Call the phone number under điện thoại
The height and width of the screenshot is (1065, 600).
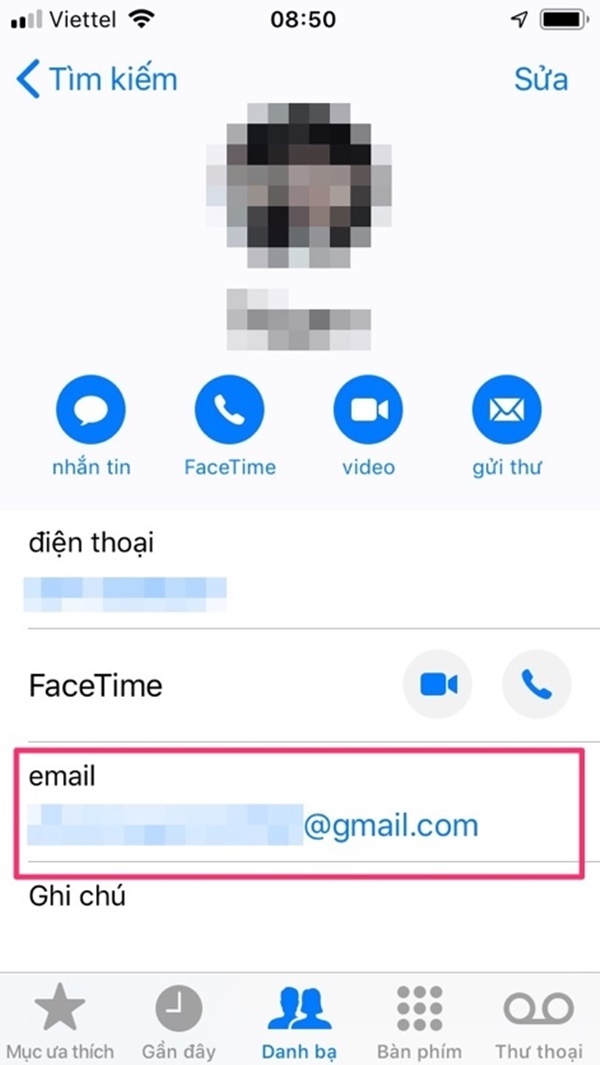[126, 592]
